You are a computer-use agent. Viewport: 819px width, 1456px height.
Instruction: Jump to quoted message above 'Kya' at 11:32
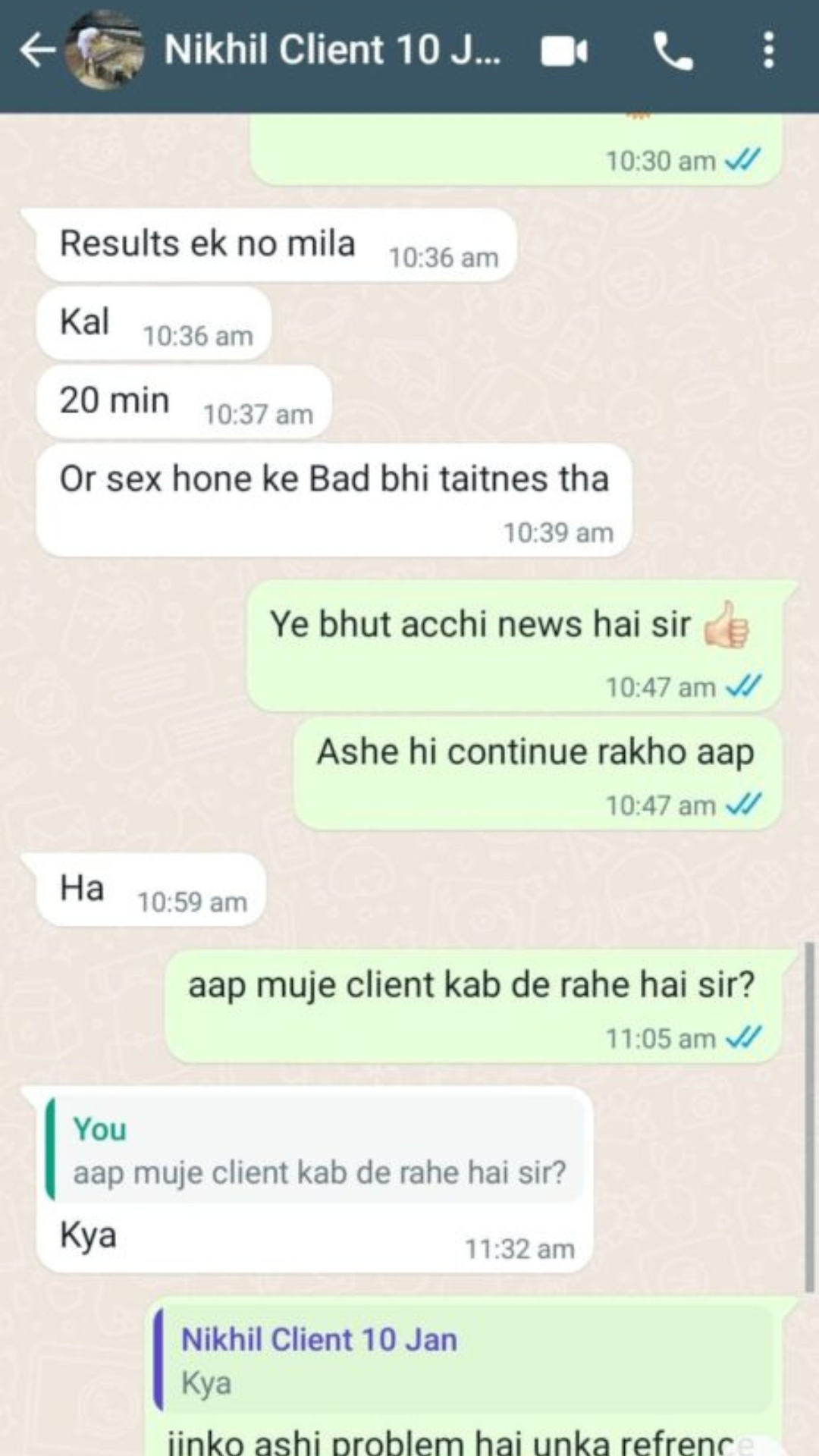(318, 1151)
